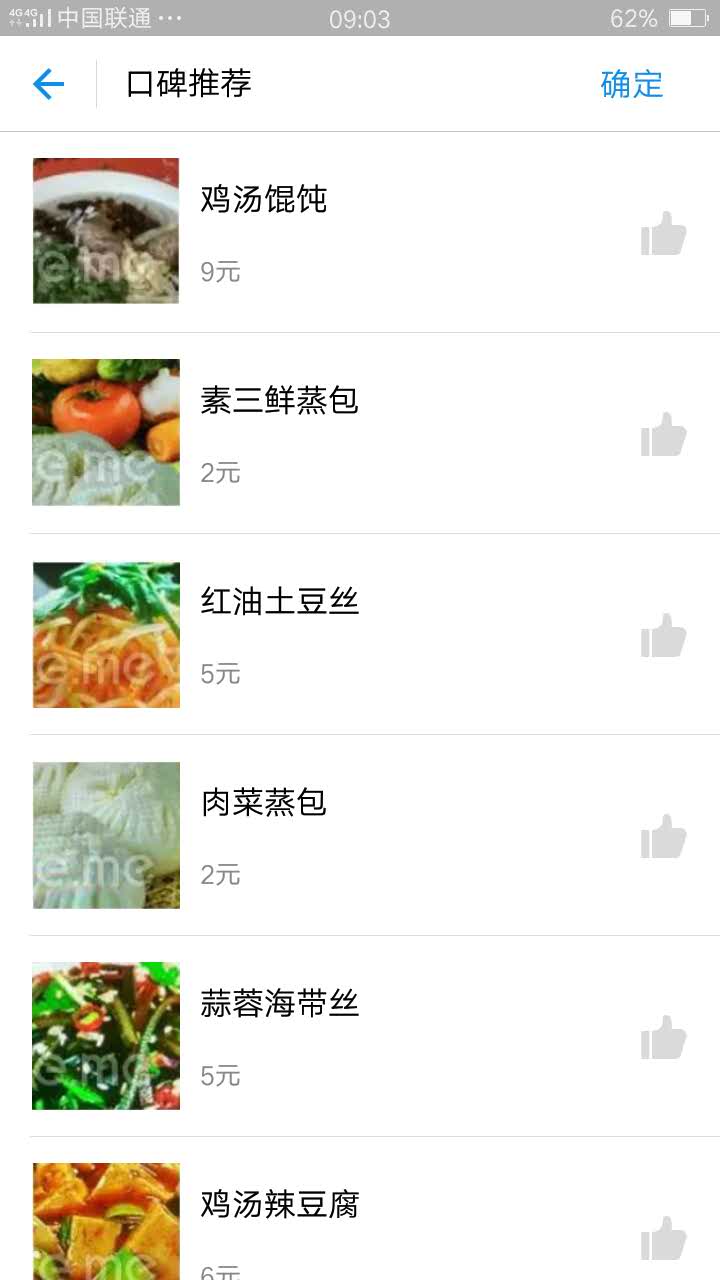Recommend the 肉菜蒸包 item
This screenshot has width=720, height=1280.
(664, 837)
